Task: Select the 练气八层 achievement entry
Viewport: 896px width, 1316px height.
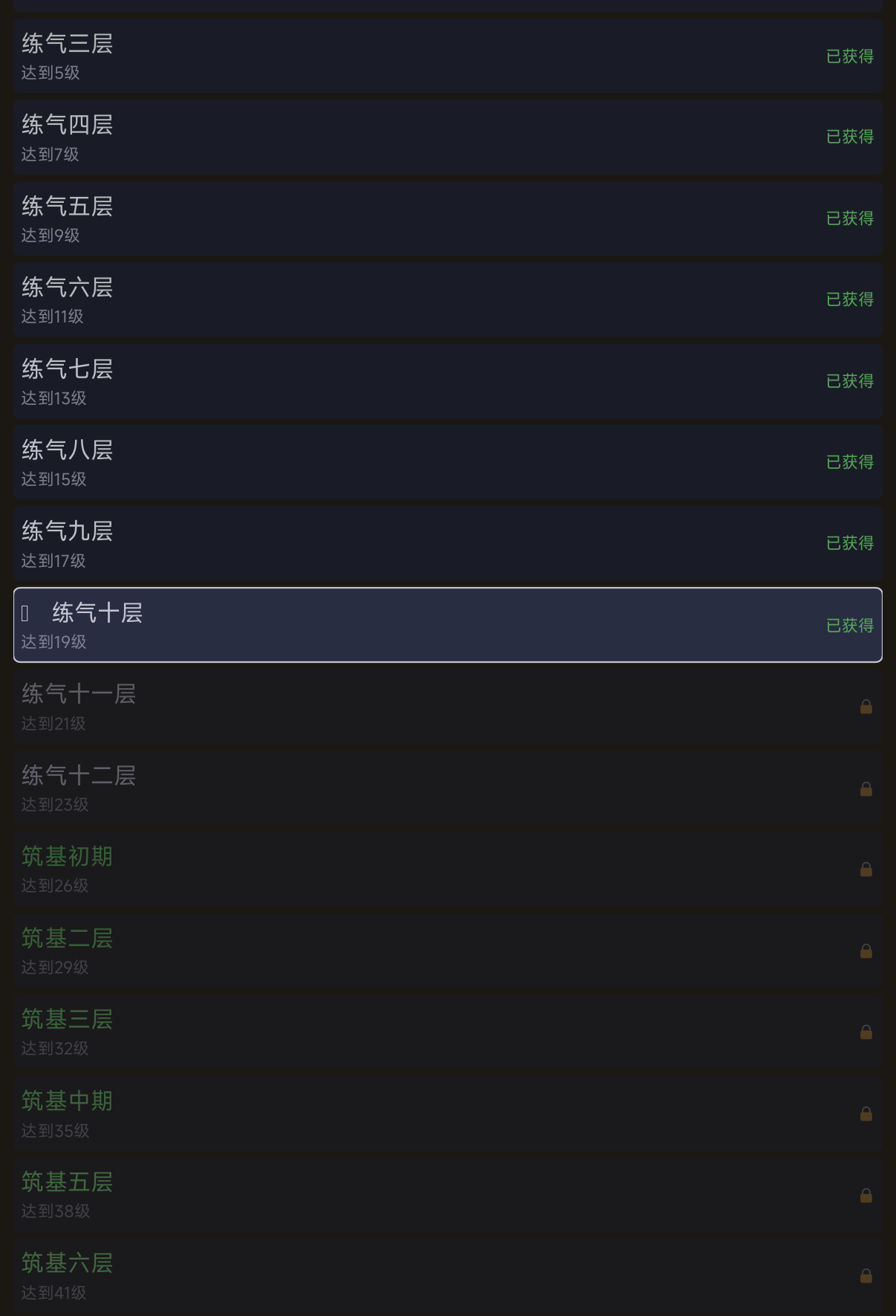Action: pyautogui.click(x=448, y=461)
